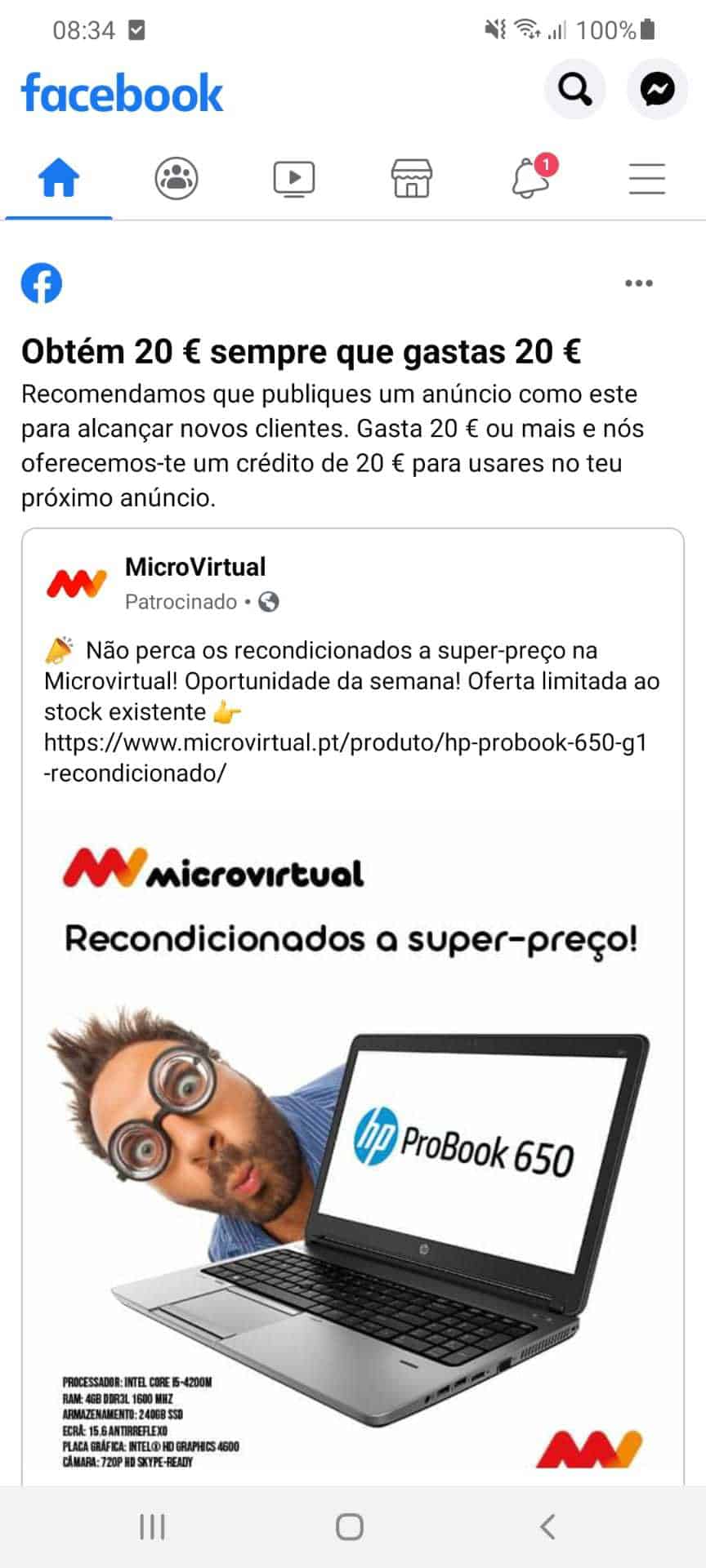Go to the phone home screen
The width and height of the screenshot is (706, 1568).
(350, 1526)
